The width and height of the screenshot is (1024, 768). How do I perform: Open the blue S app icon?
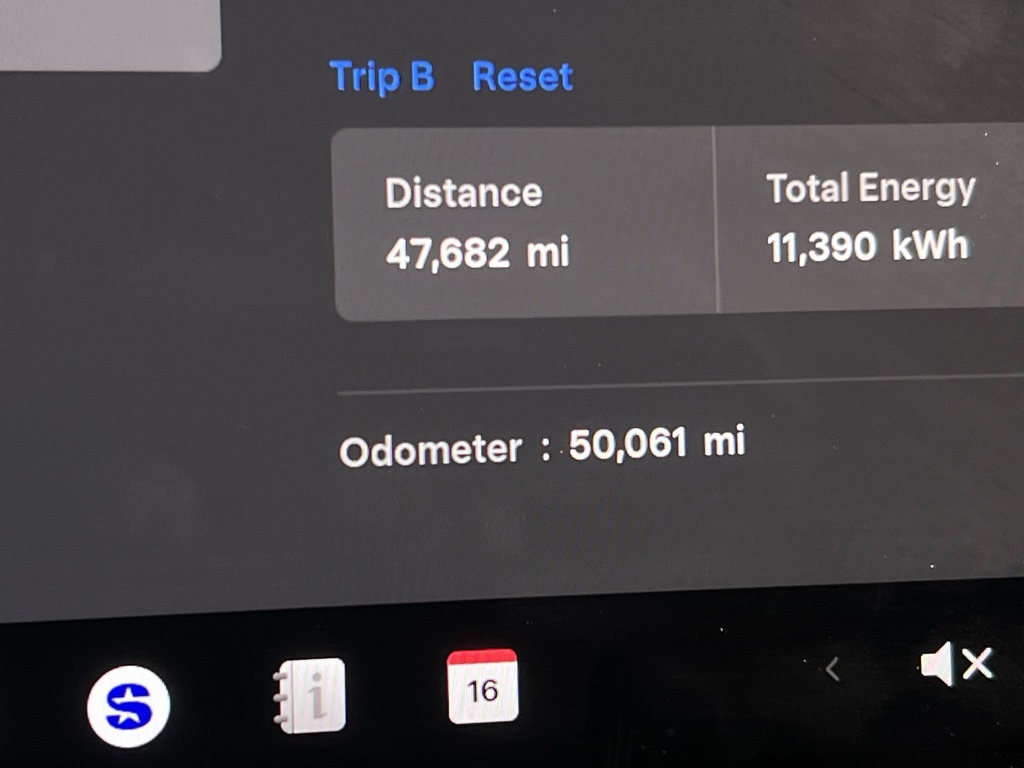(x=128, y=706)
